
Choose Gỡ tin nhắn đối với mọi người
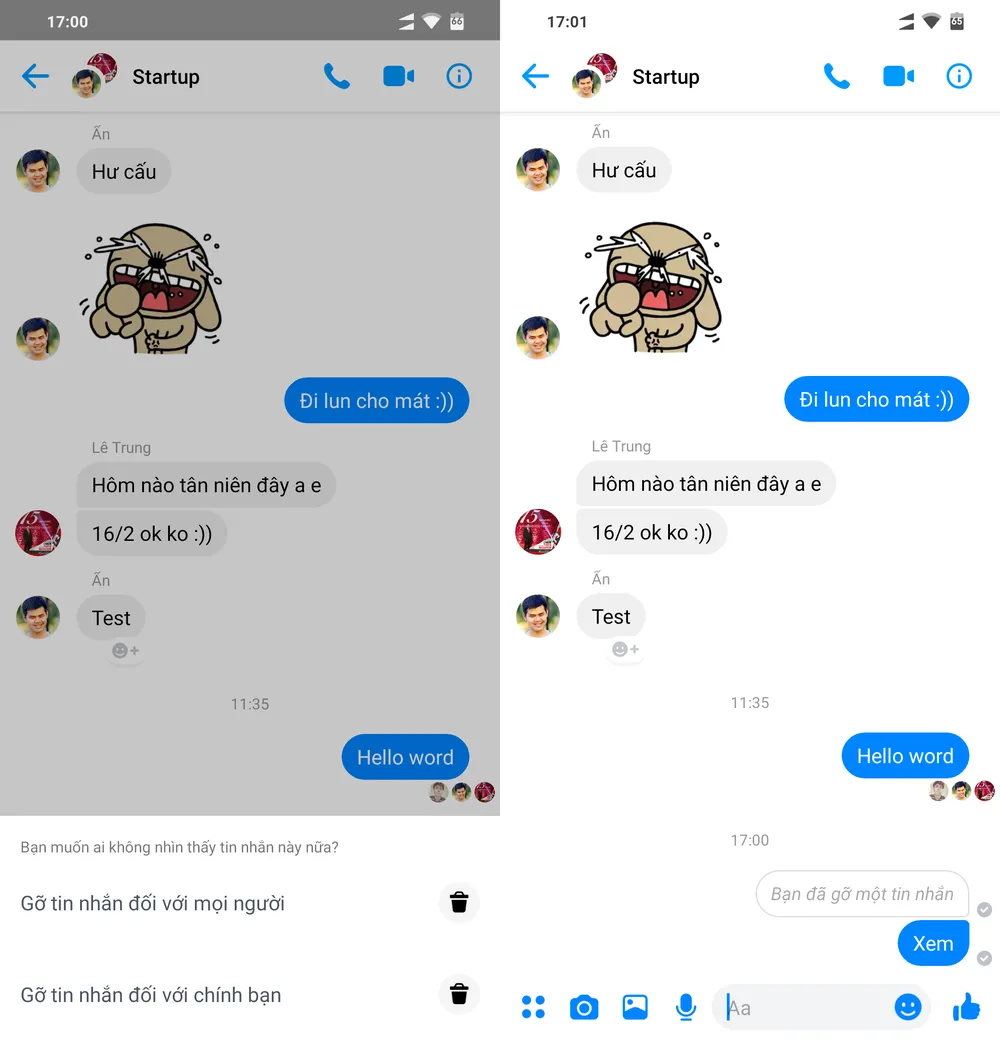tap(153, 904)
